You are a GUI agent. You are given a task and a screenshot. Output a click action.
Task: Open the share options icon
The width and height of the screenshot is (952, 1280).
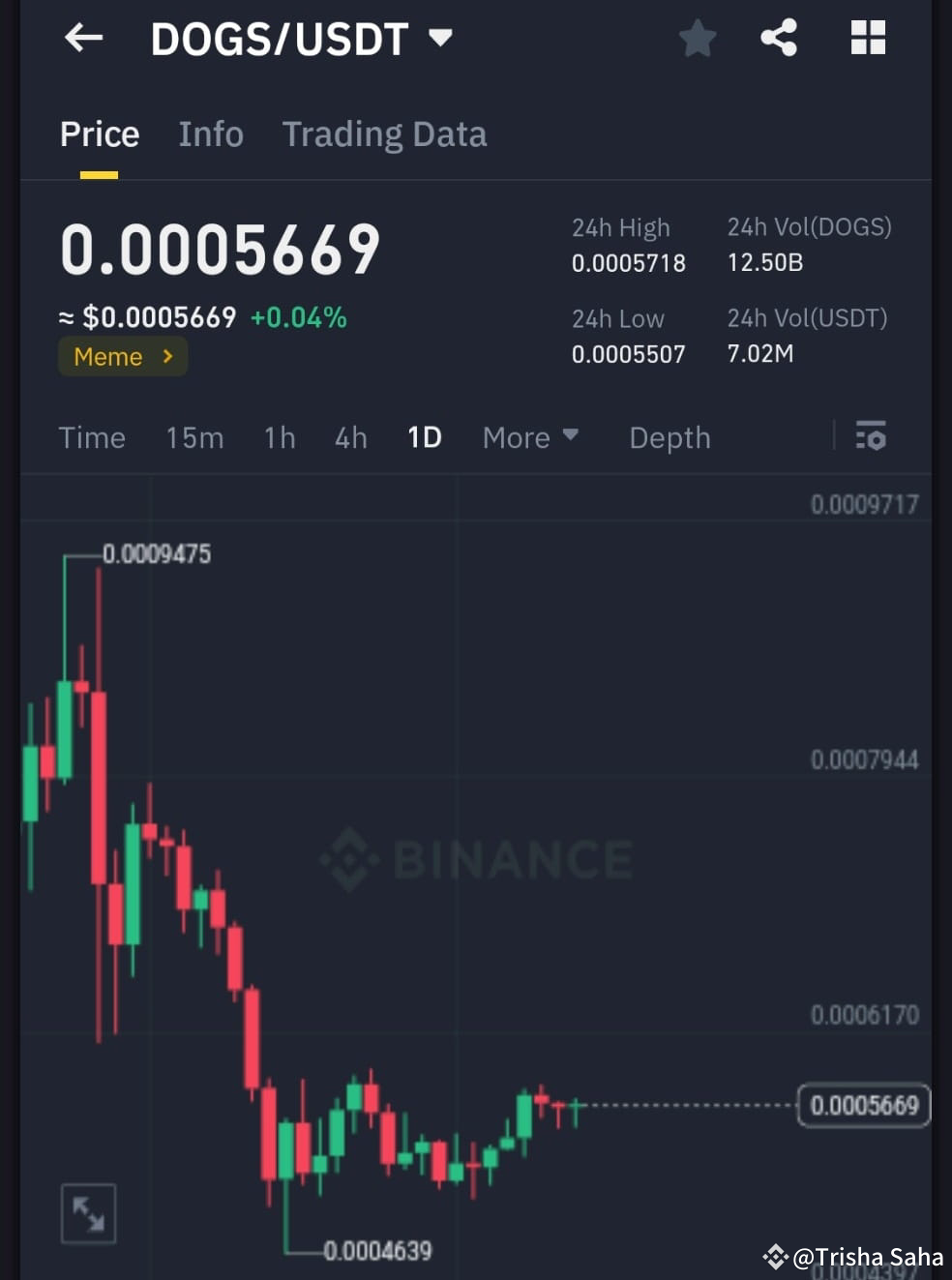pyautogui.click(x=779, y=37)
